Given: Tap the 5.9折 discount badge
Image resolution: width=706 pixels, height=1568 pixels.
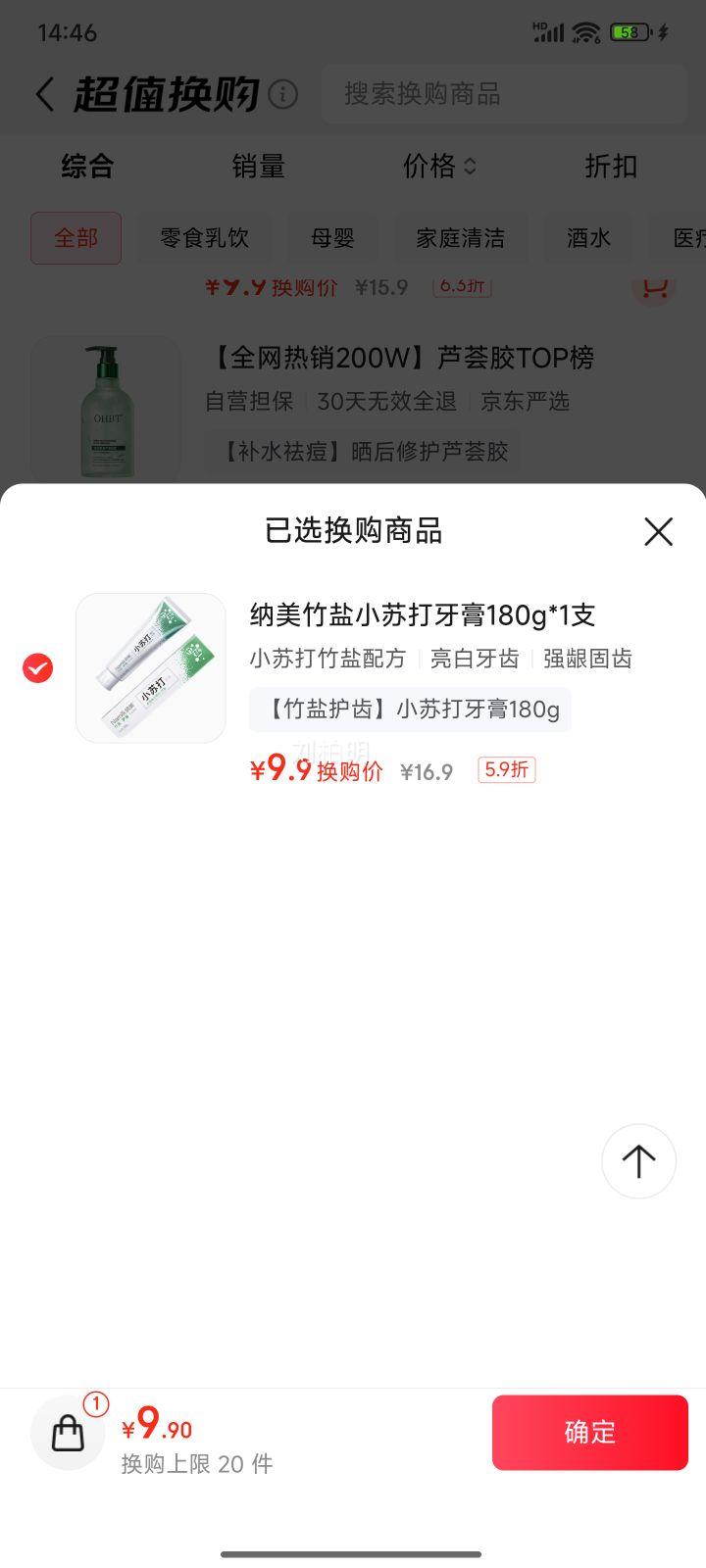Looking at the screenshot, I should point(506,770).
